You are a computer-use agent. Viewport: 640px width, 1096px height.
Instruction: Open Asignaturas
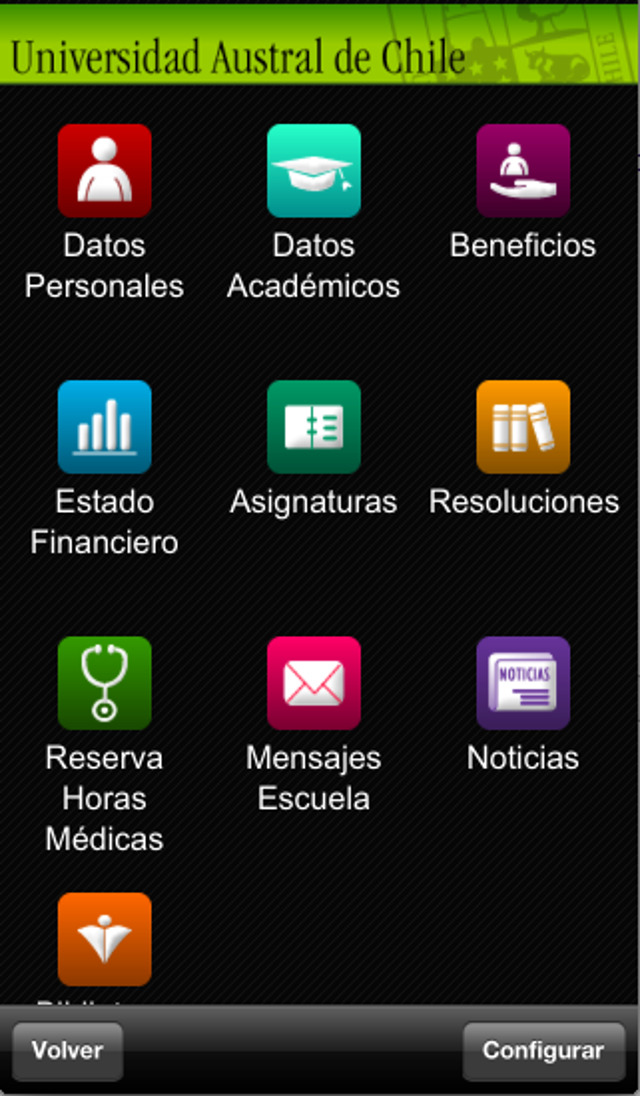(314, 427)
